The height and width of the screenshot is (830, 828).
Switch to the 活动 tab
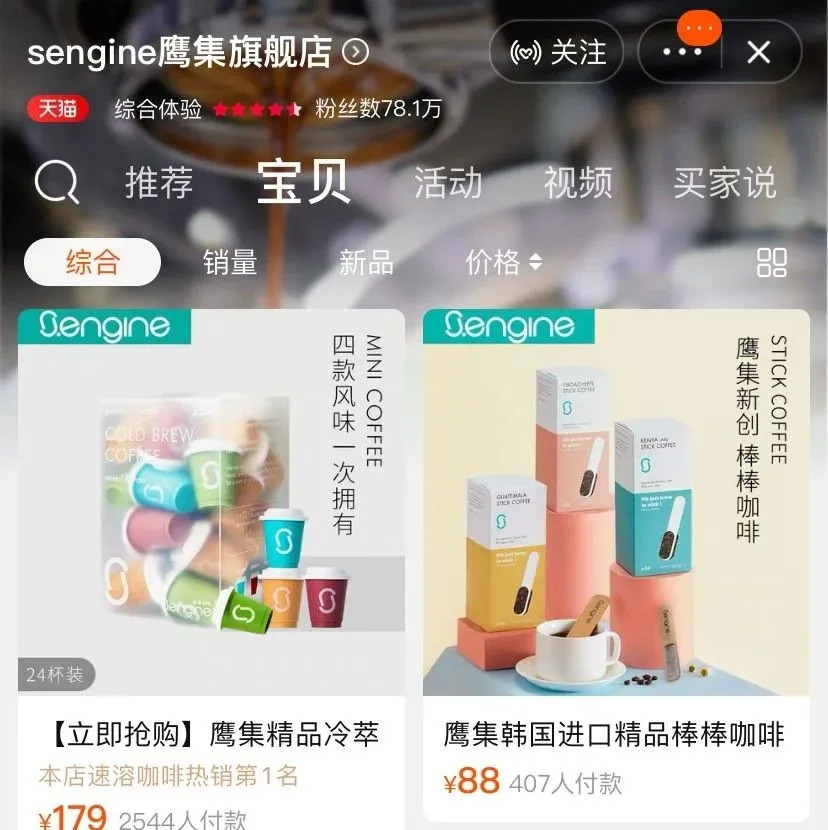pyautogui.click(x=448, y=183)
